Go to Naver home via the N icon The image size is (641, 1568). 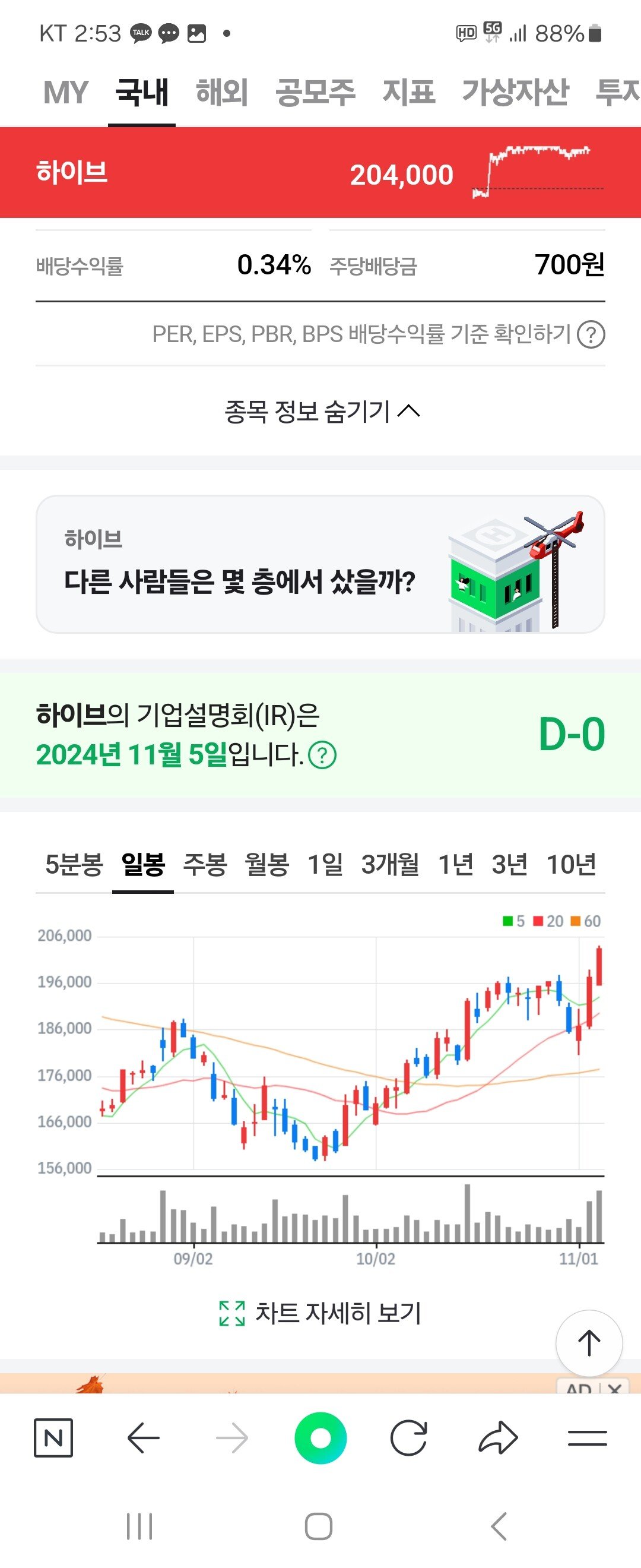pos(53,1438)
